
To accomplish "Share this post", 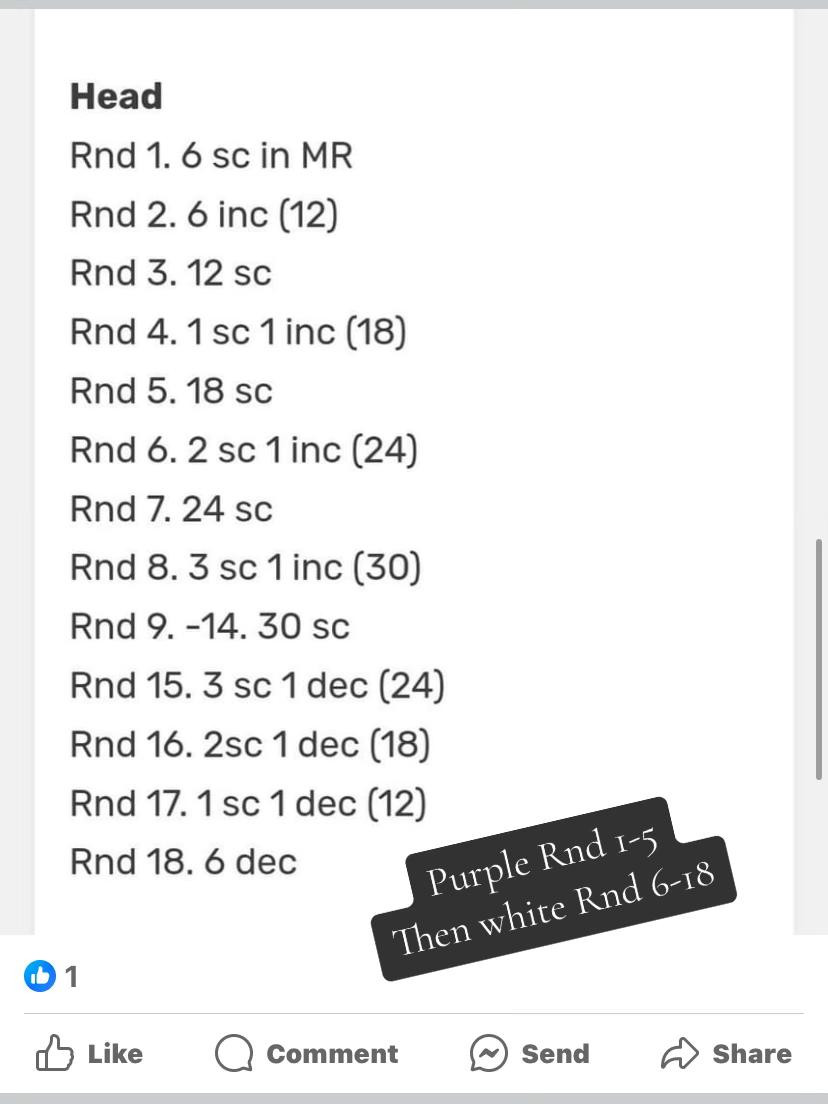I will coord(727,1054).
